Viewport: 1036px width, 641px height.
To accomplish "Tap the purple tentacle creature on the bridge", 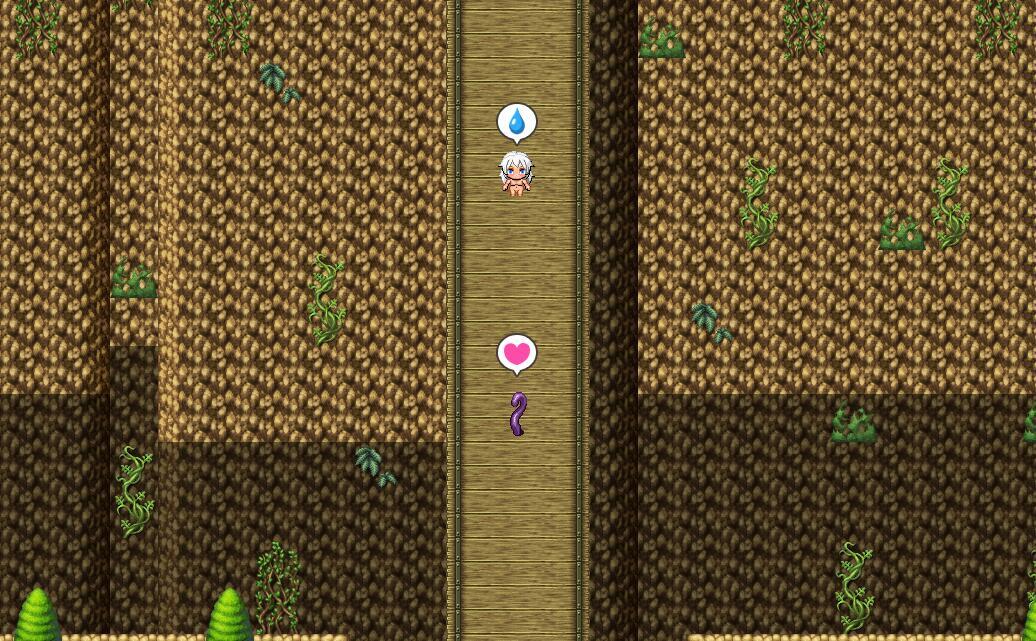I will pos(517,414).
